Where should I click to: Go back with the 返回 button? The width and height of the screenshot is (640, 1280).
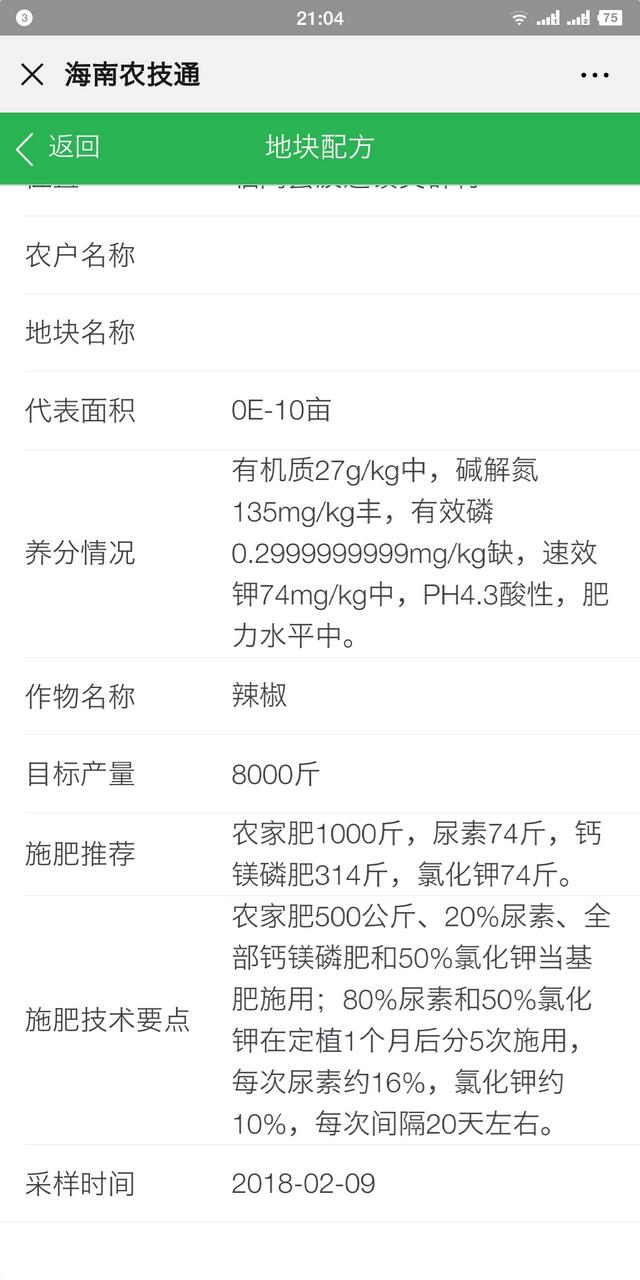[x=58, y=148]
